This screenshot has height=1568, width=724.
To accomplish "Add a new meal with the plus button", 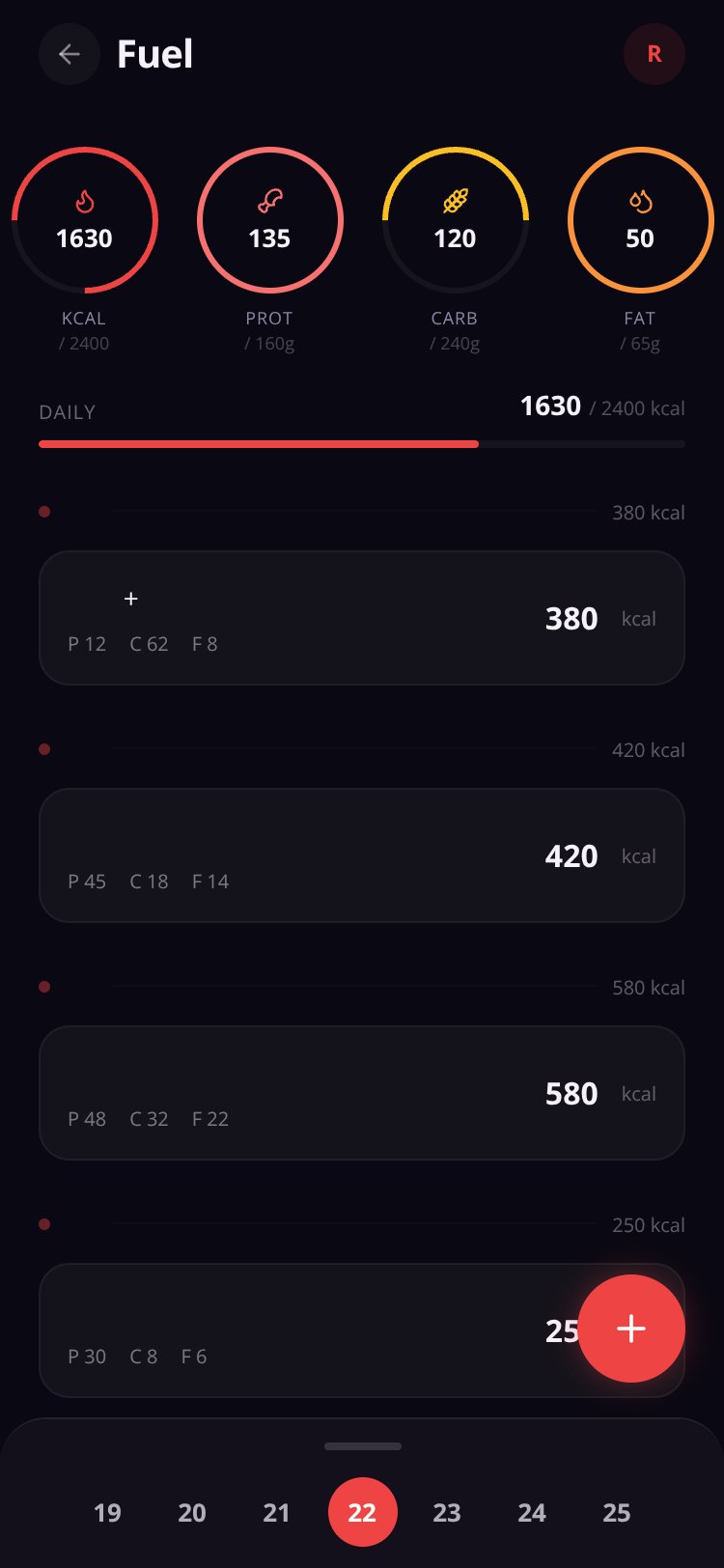I will point(631,1329).
